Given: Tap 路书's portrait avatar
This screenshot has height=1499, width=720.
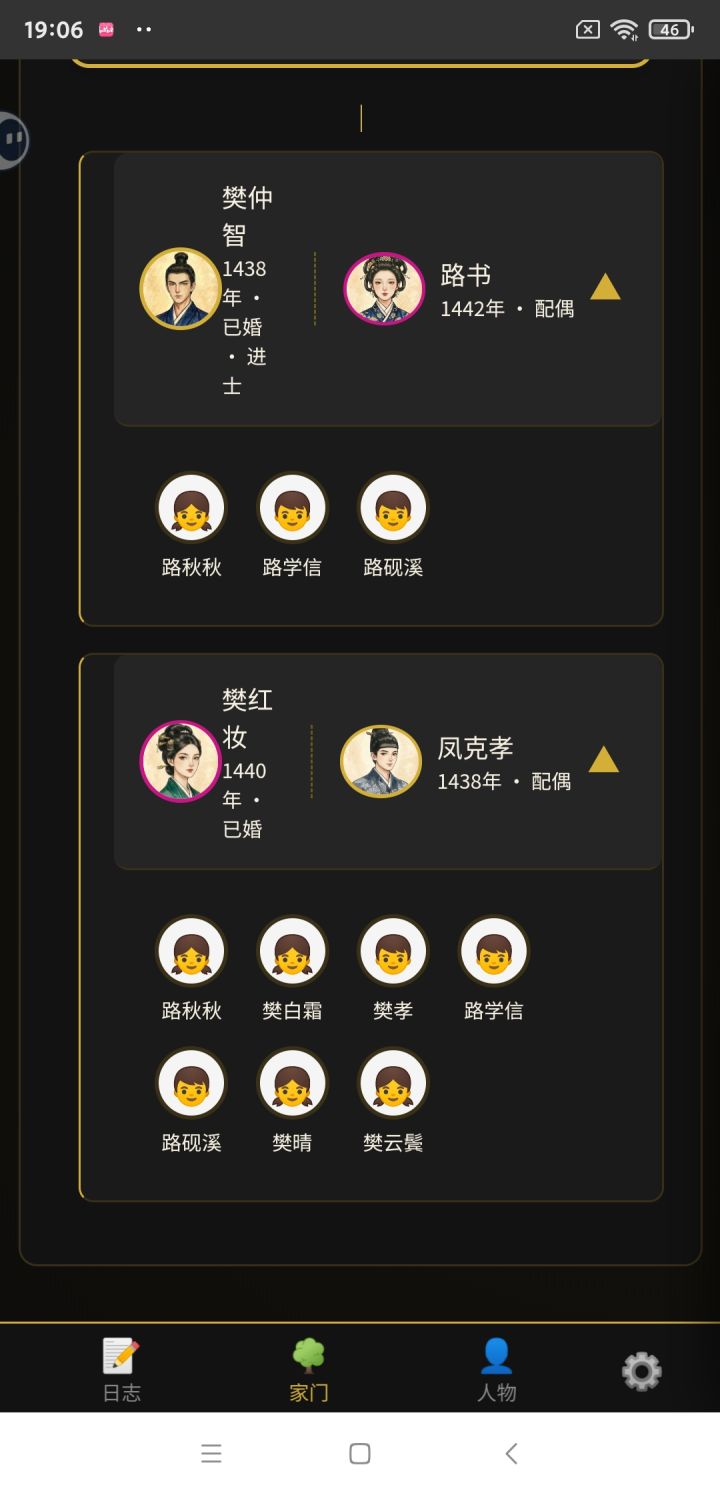Looking at the screenshot, I should point(383,288).
